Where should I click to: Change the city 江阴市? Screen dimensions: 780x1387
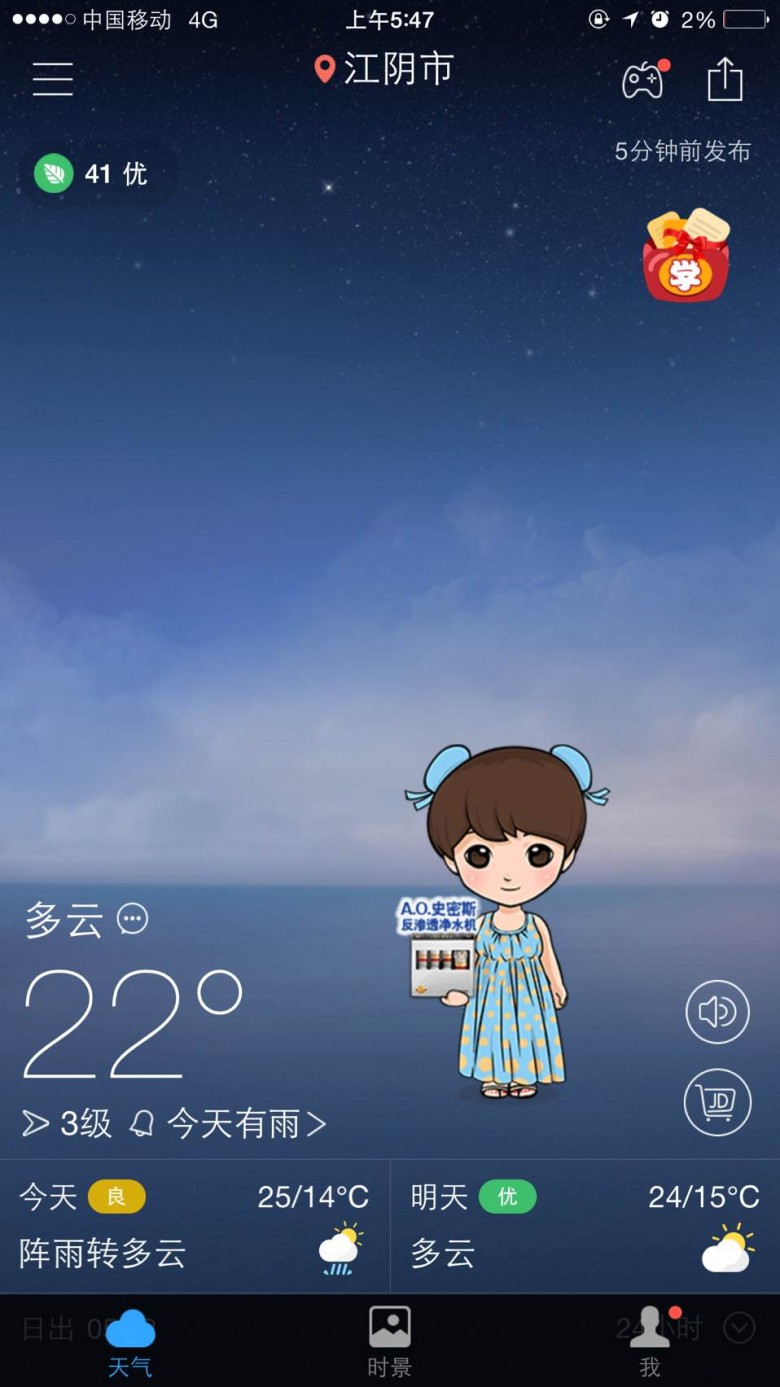point(385,70)
